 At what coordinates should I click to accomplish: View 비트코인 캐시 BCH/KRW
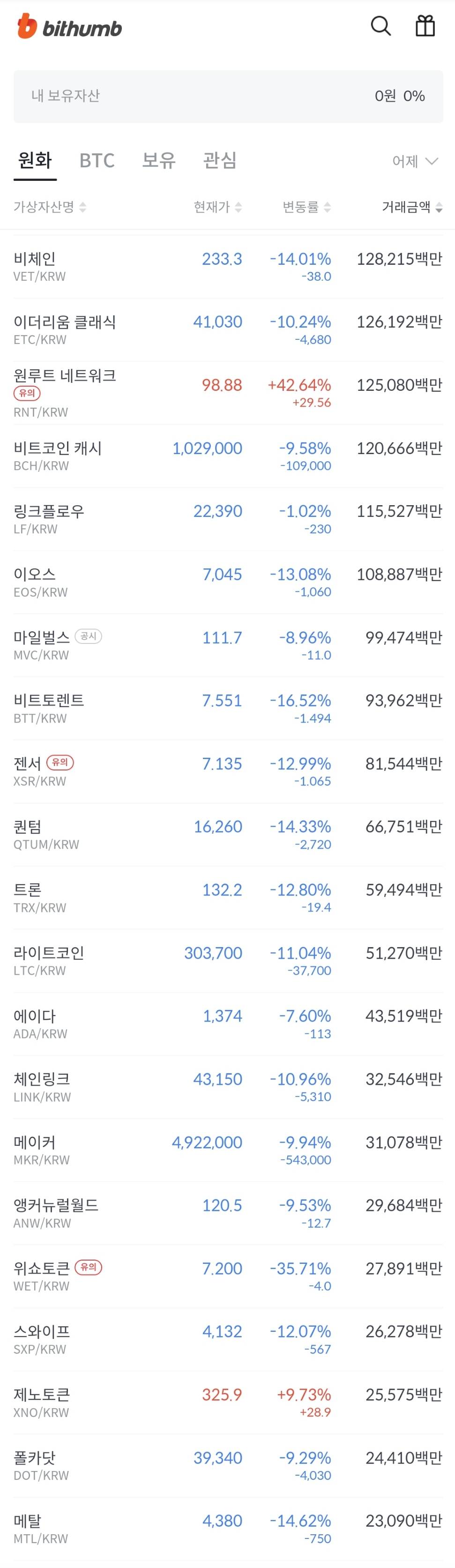tap(228, 456)
